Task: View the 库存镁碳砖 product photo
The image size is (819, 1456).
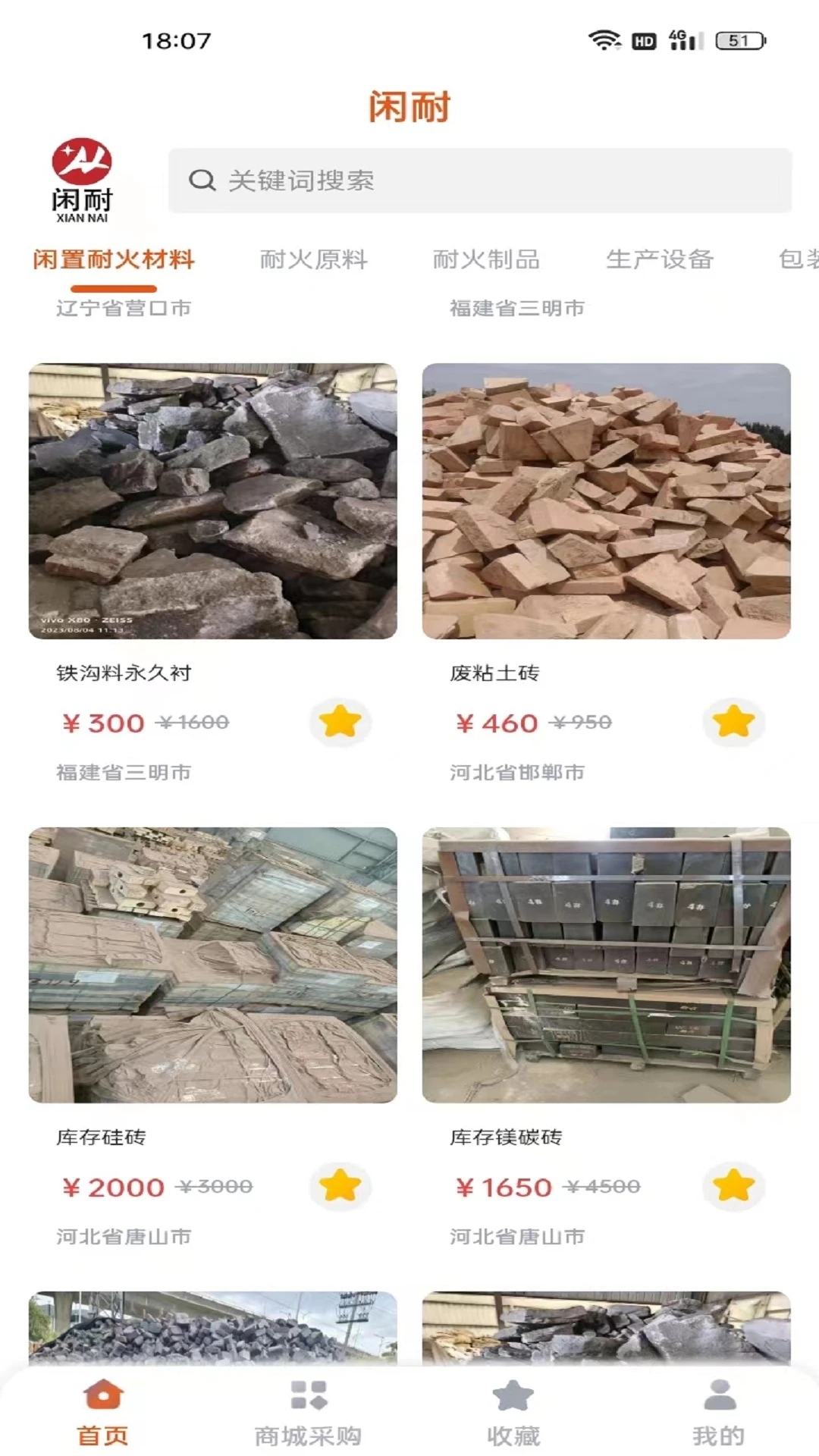Action: tap(607, 965)
